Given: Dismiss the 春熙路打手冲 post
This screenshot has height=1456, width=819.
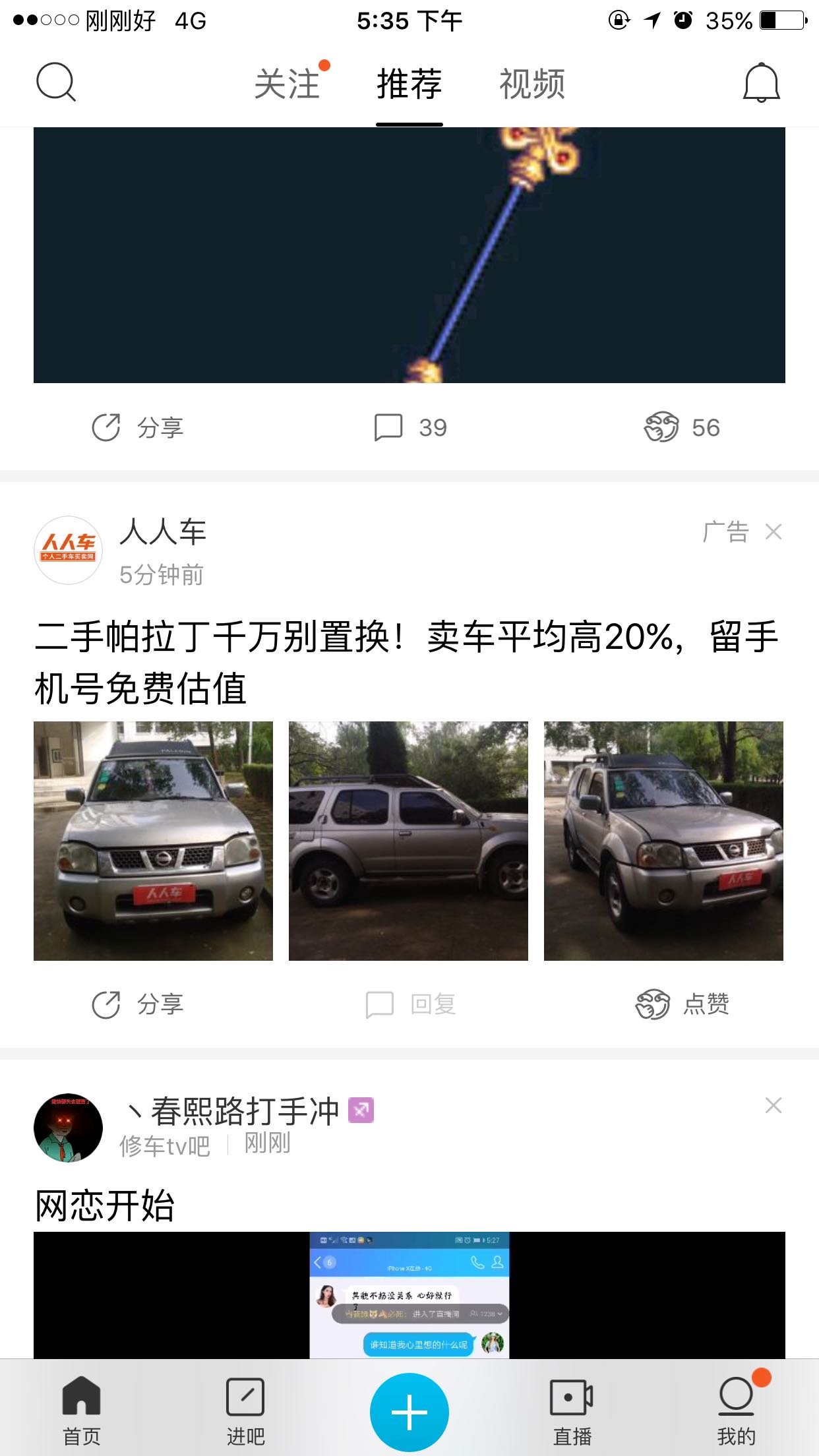Looking at the screenshot, I should coord(773,1105).
